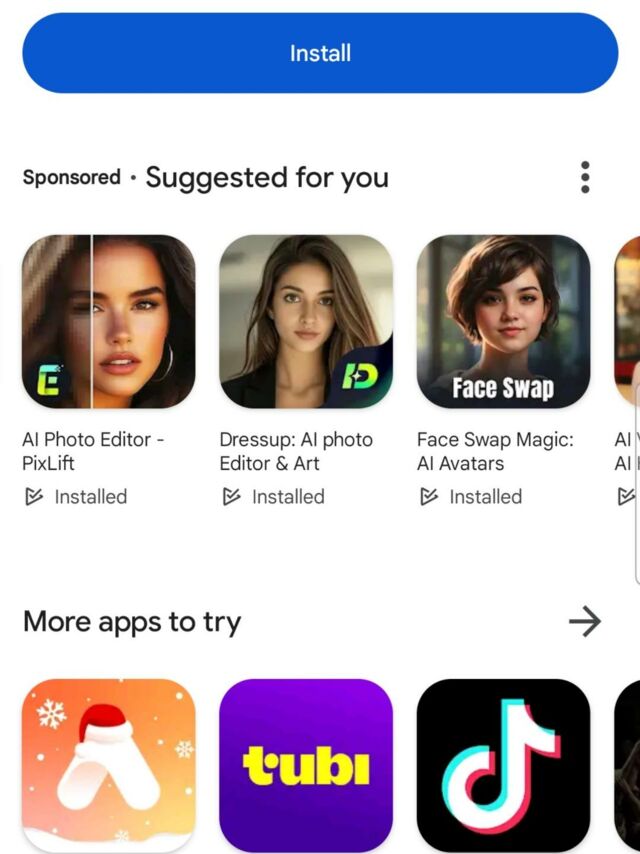Open Face Swap Magic: AI Avatars

click(x=503, y=322)
